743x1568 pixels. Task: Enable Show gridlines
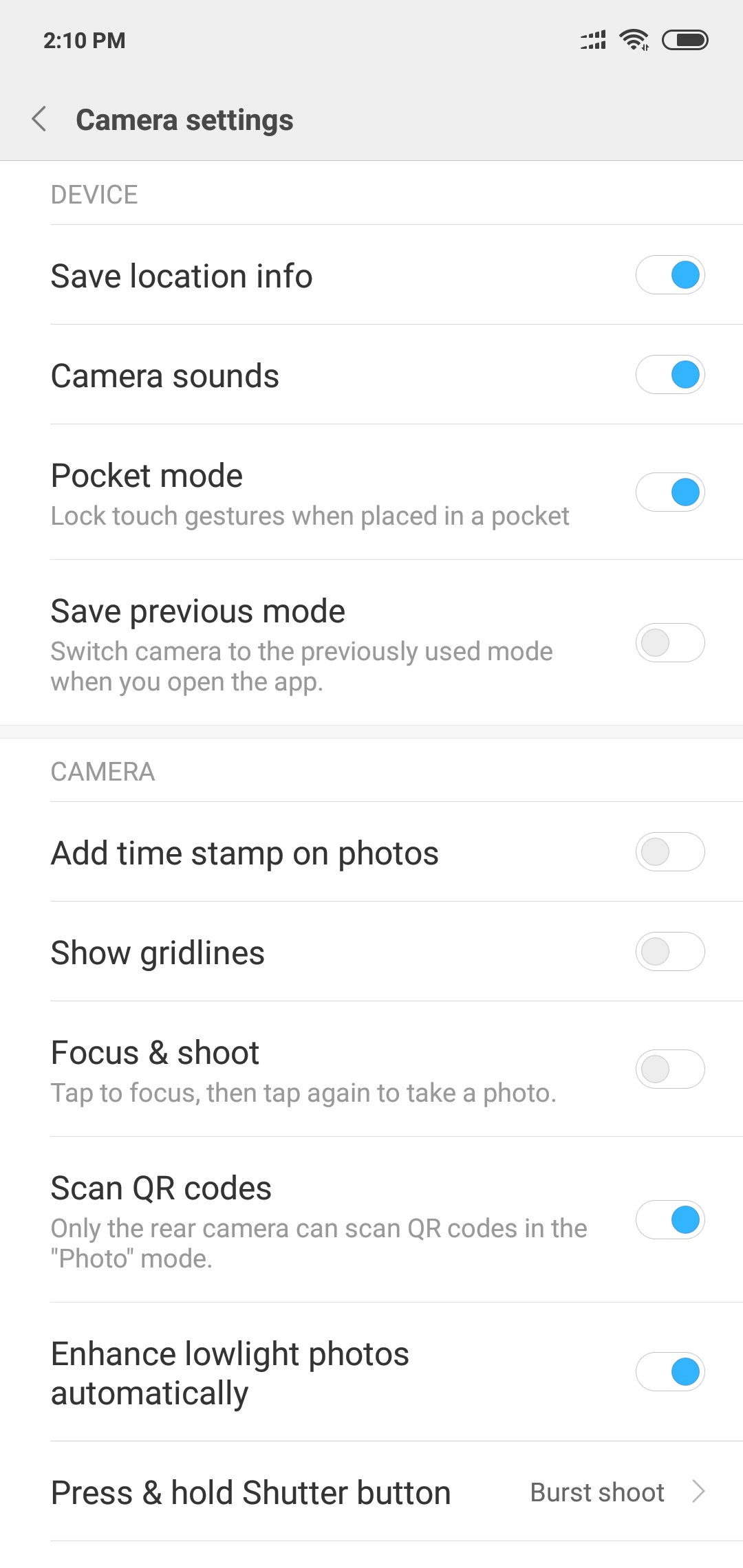(670, 952)
